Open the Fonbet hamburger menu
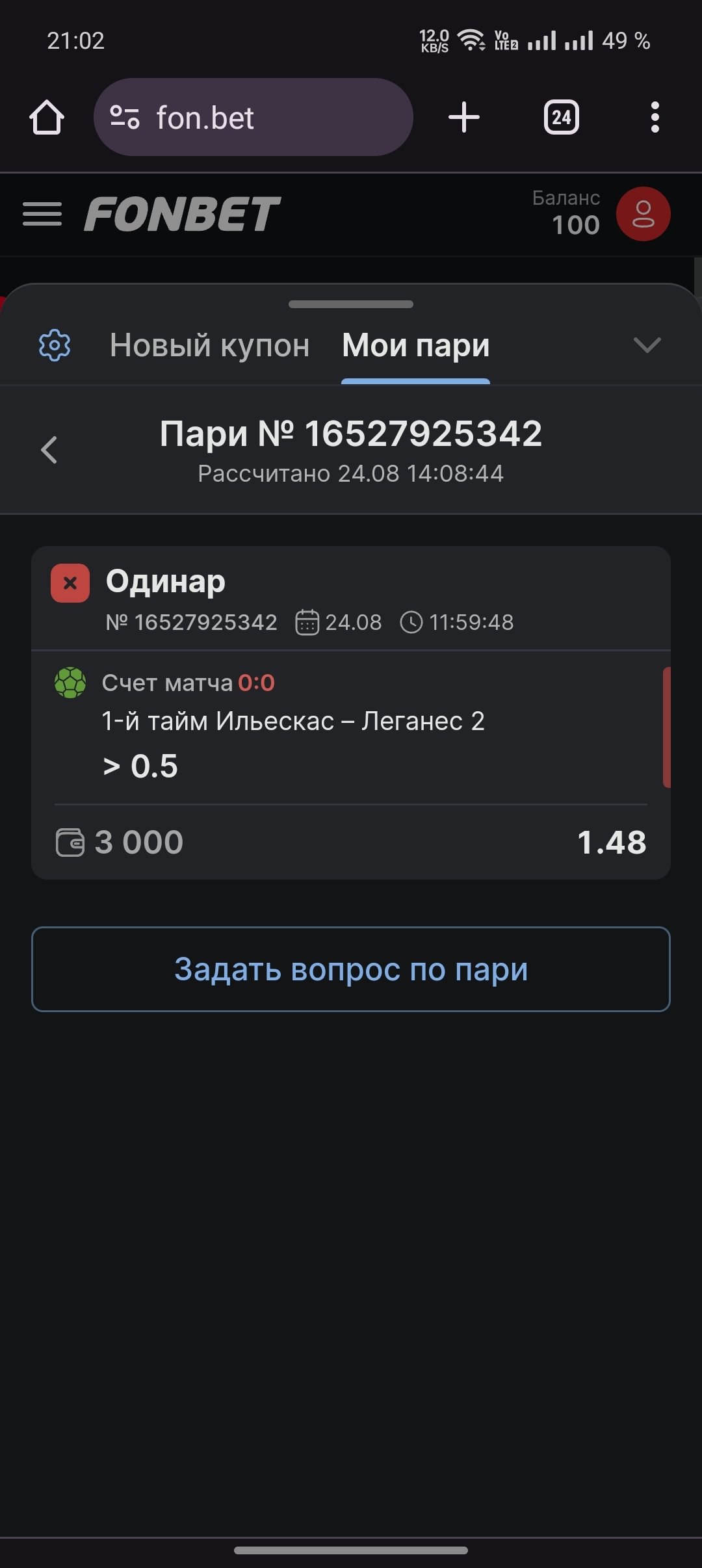 point(42,214)
